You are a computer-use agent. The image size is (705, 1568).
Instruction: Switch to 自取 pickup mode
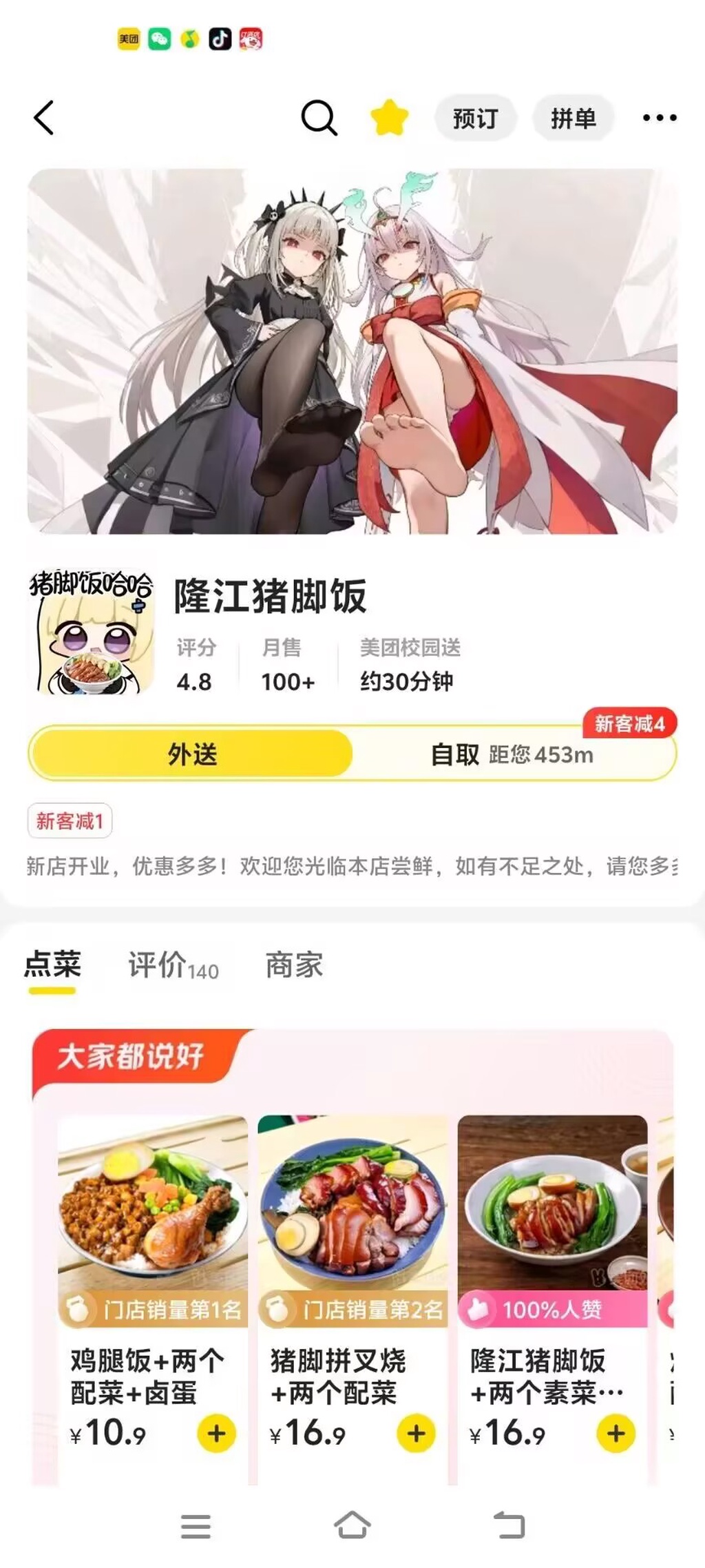[512, 754]
